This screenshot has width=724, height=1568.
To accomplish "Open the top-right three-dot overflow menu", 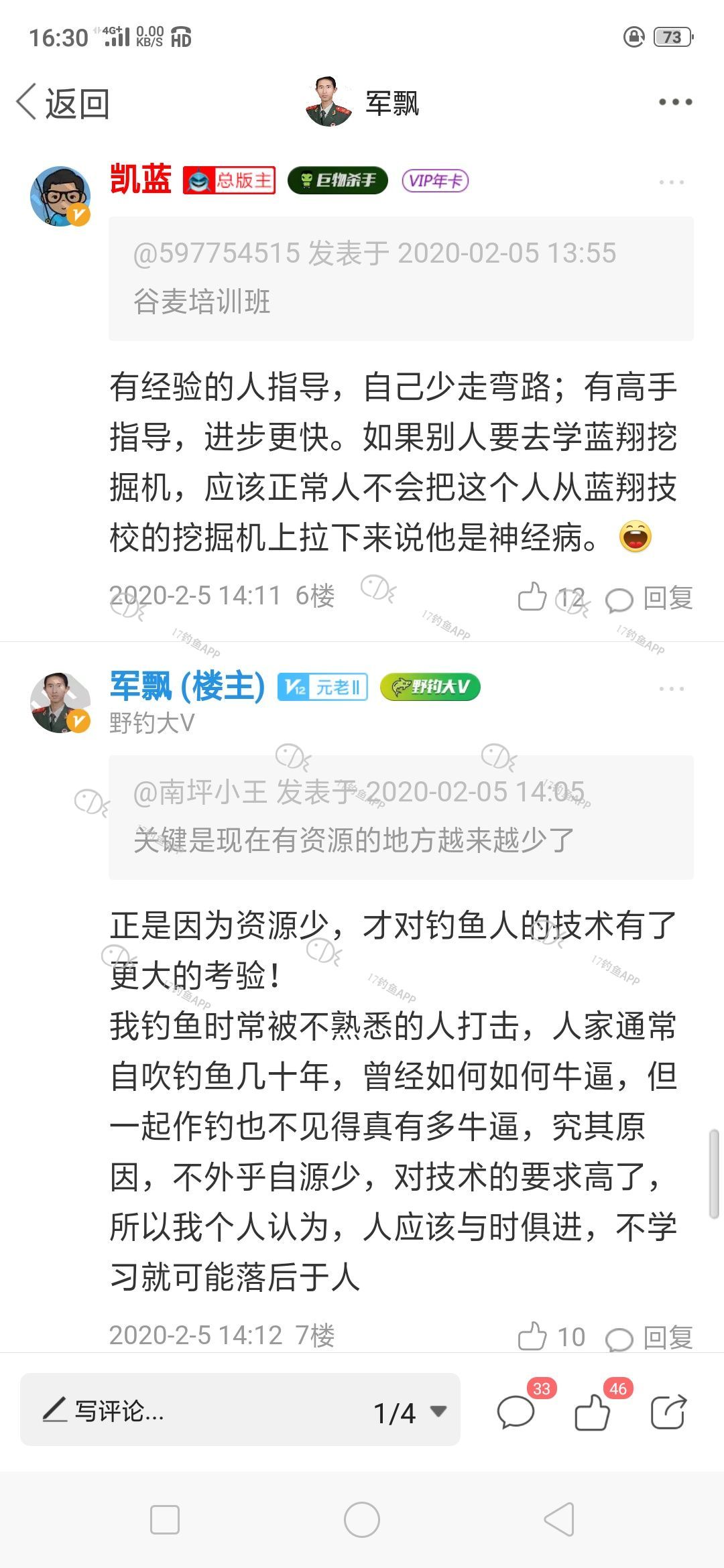I will (x=674, y=103).
